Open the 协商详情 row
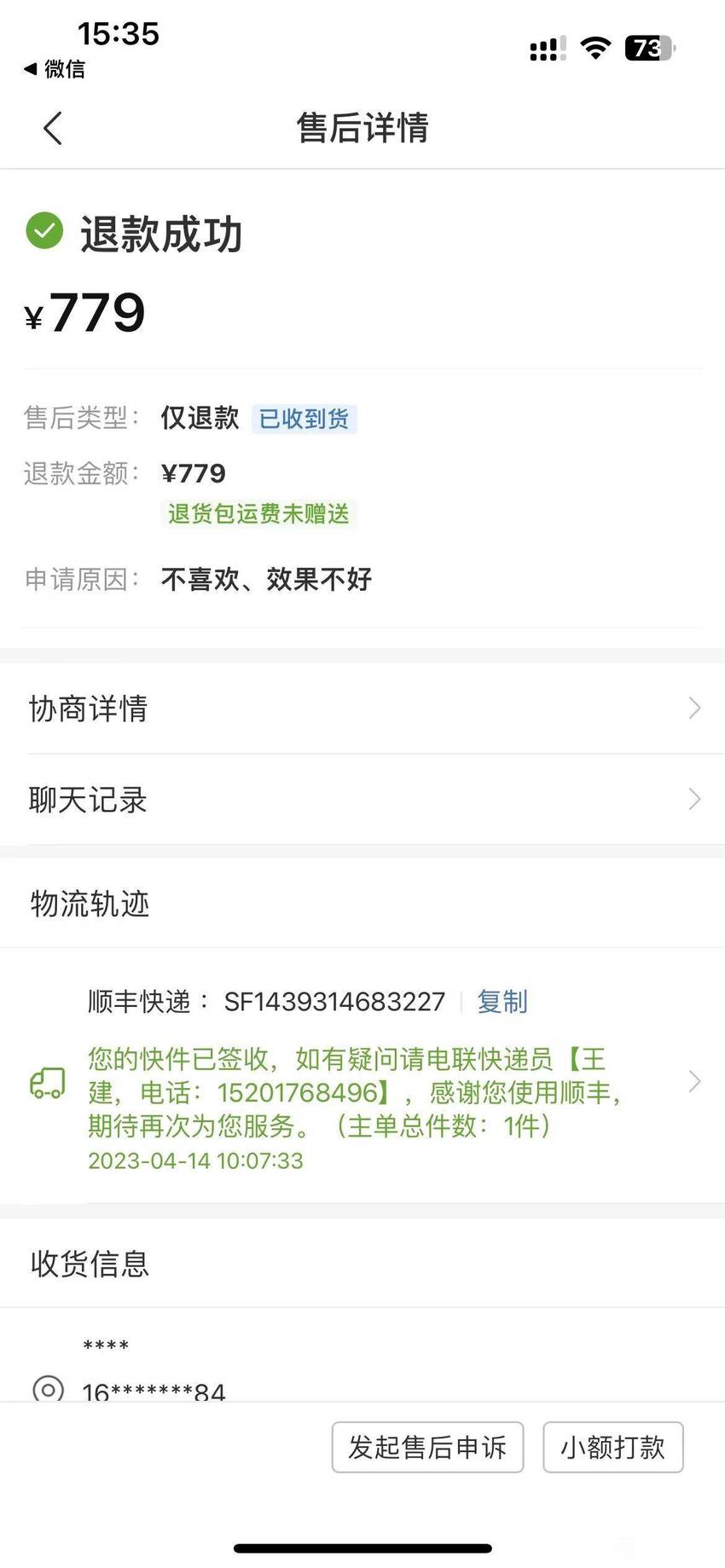 362,709
